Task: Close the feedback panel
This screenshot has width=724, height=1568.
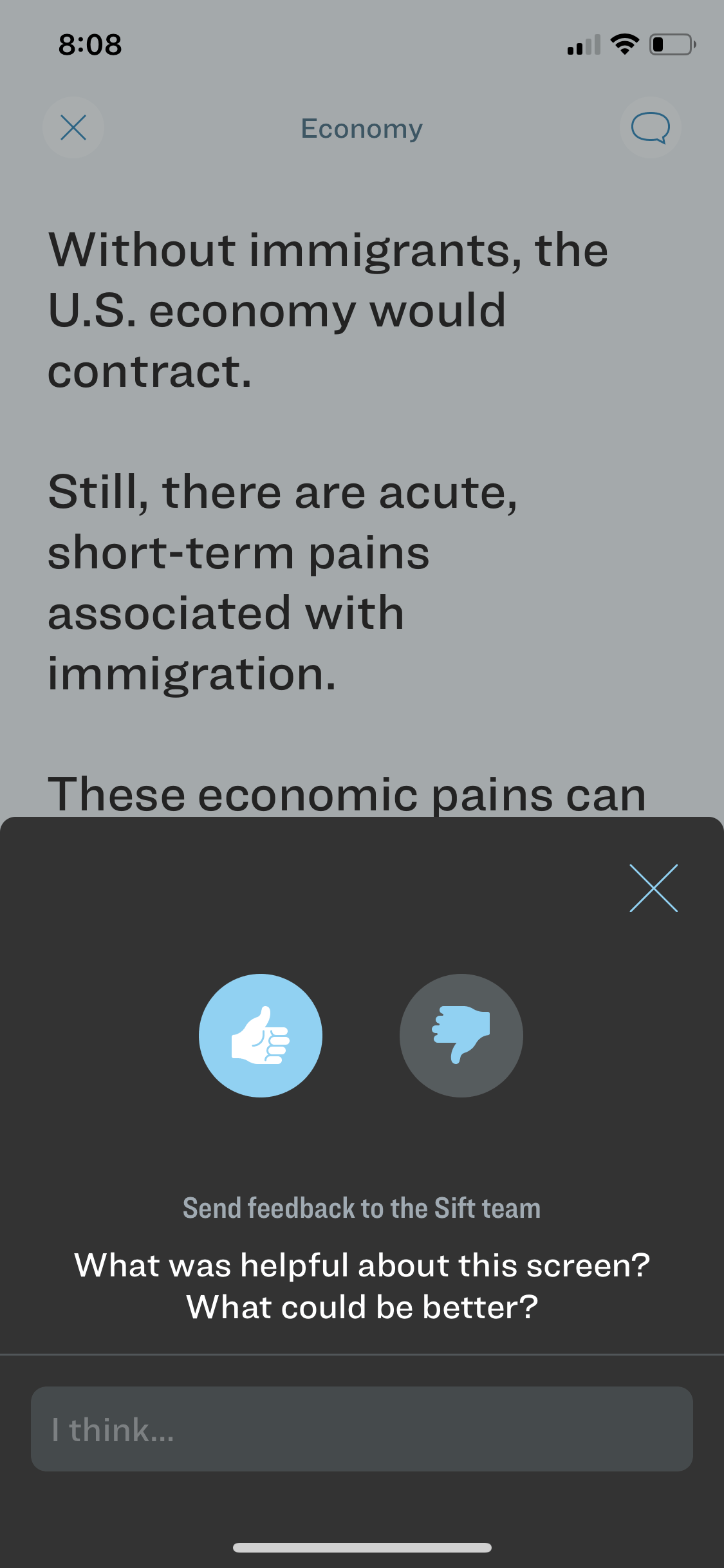Action: click(653, 888)
